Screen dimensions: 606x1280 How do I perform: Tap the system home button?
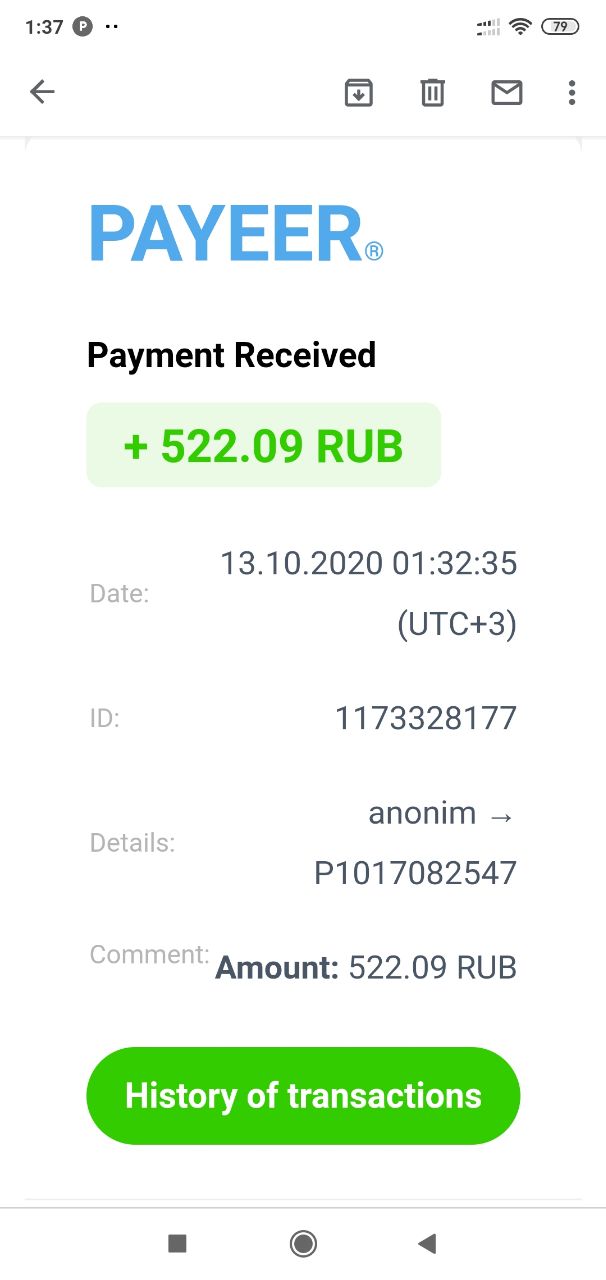pyautogui.click(x=303, y=1243)
